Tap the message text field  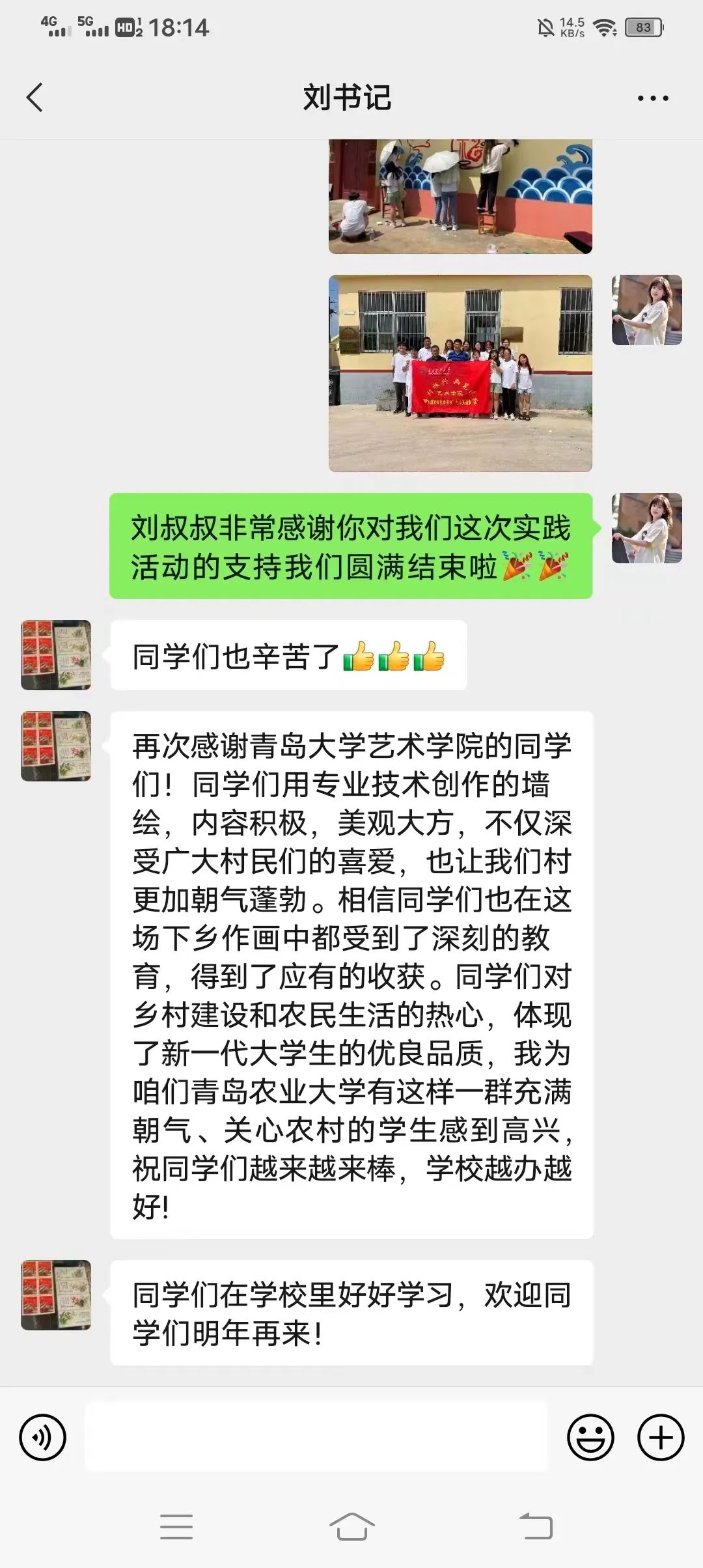tap(316, 1437)
